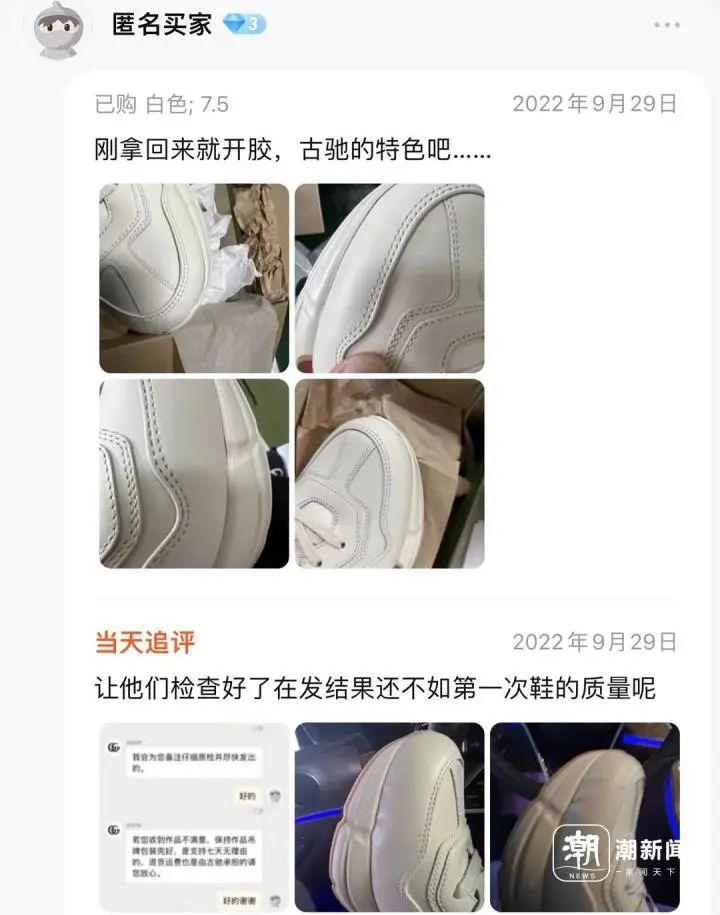
Task: Tap the anonymous buyer's avatar
Action: click(58, 30)
